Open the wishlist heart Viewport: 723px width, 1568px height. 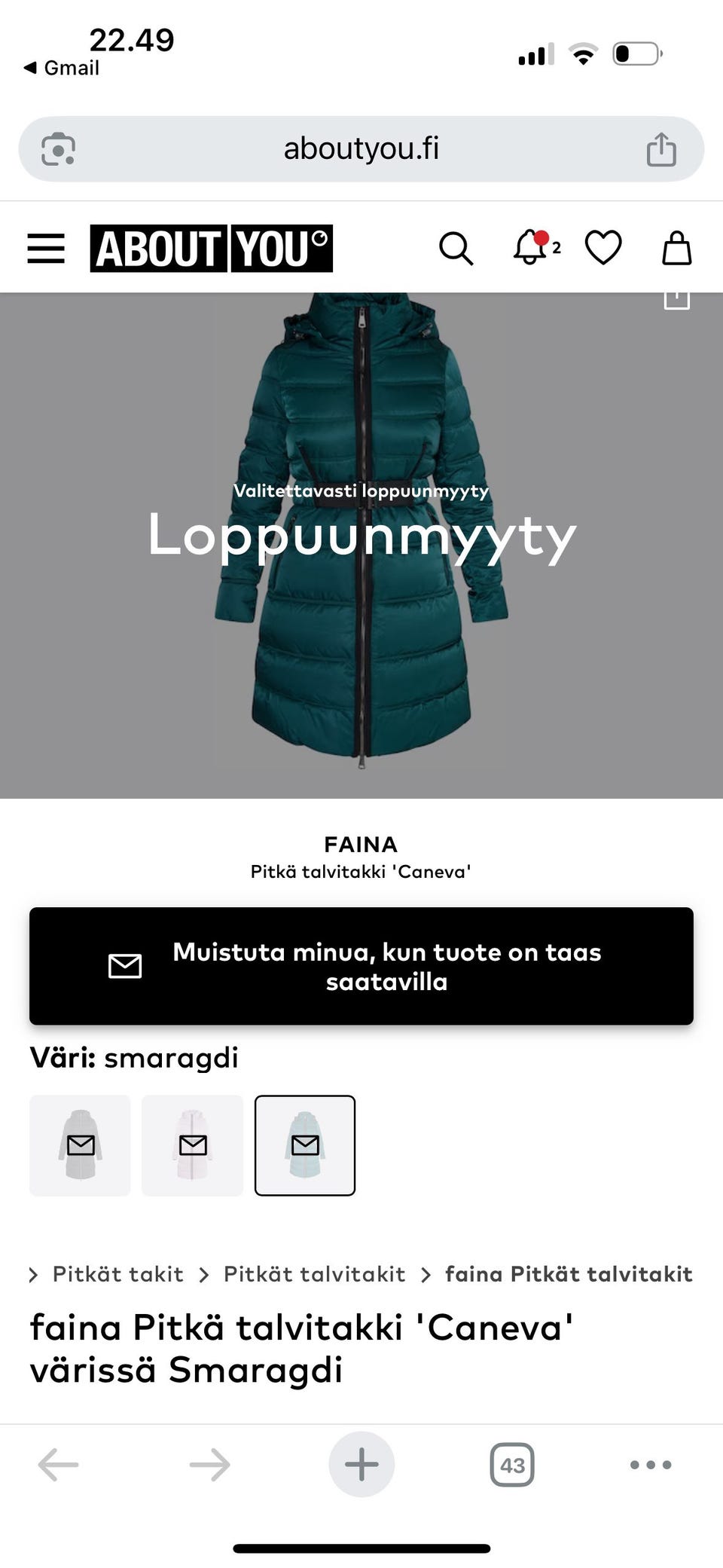coord(603,248)
